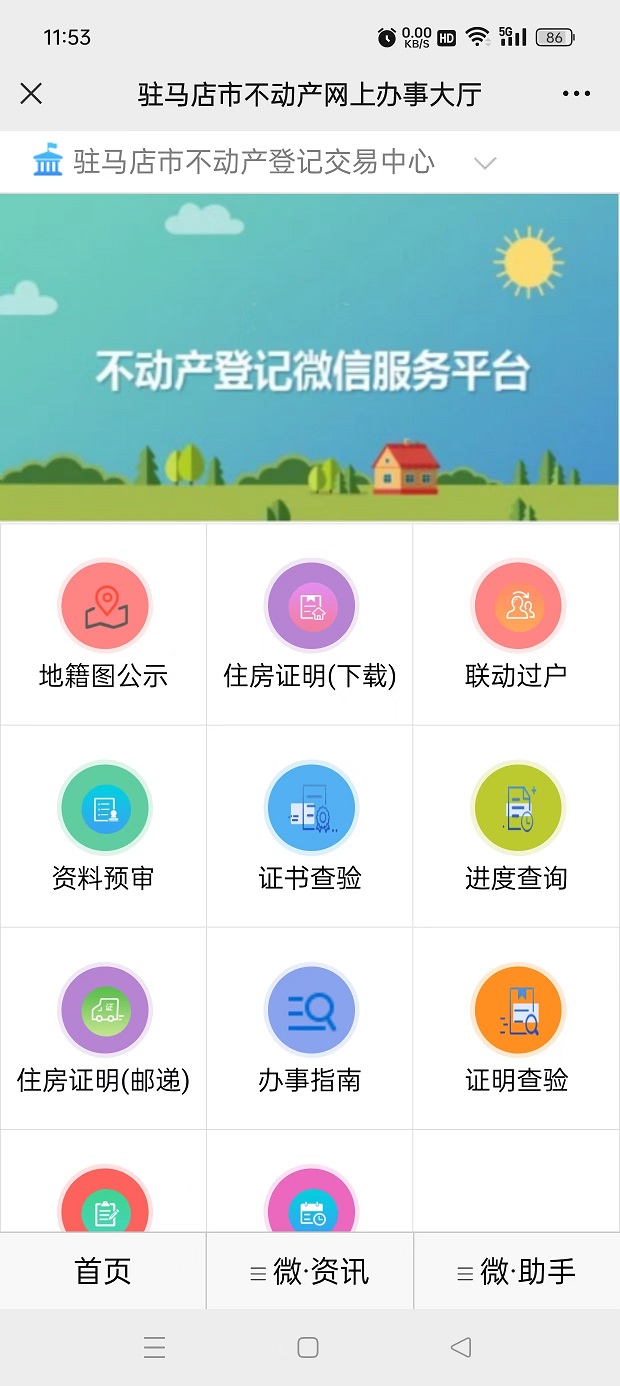The image size is (620, 1386).
Task: Select 住房证明(邮递)
Action: tap(103, 1029)
